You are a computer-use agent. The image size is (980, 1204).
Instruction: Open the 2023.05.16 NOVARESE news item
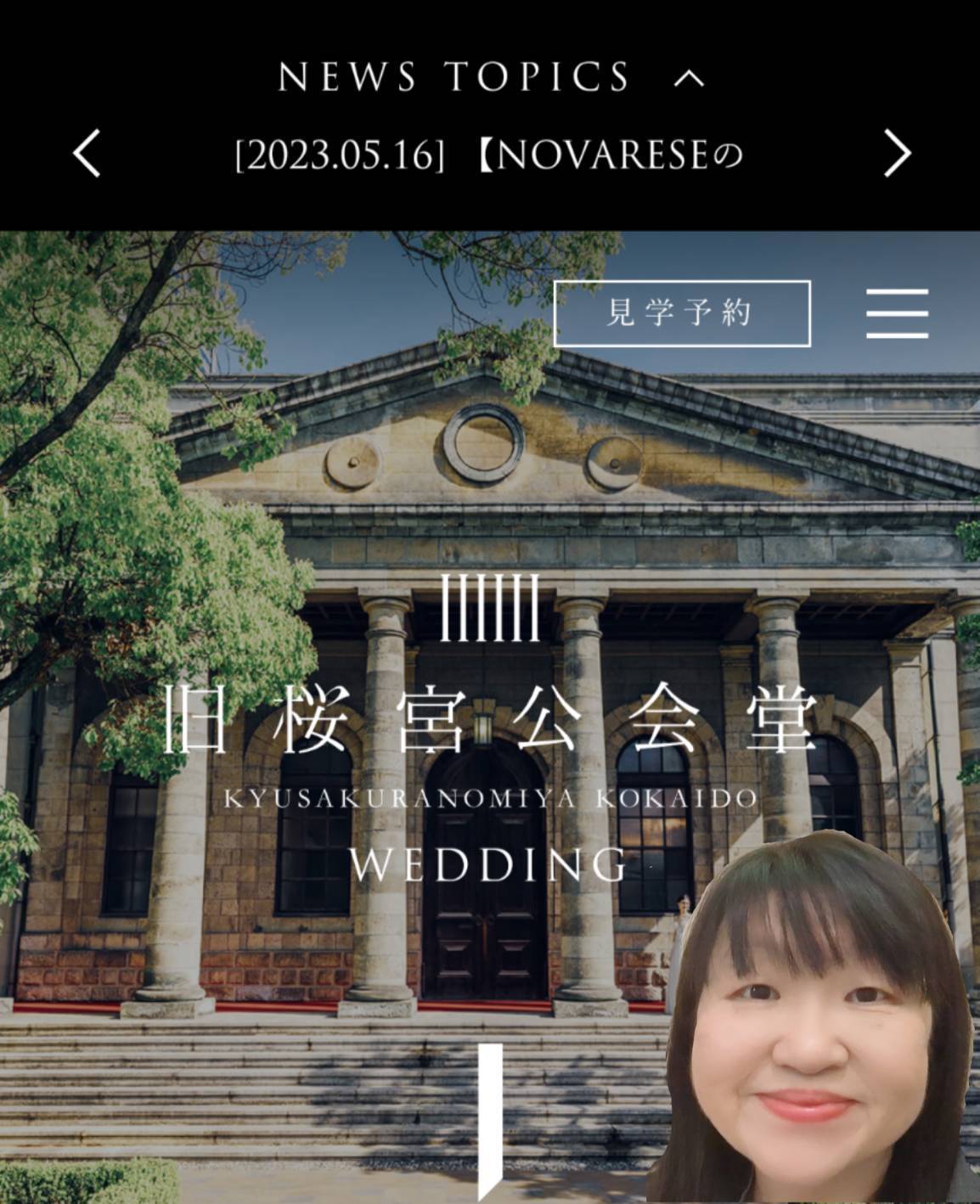coord(489,155)
